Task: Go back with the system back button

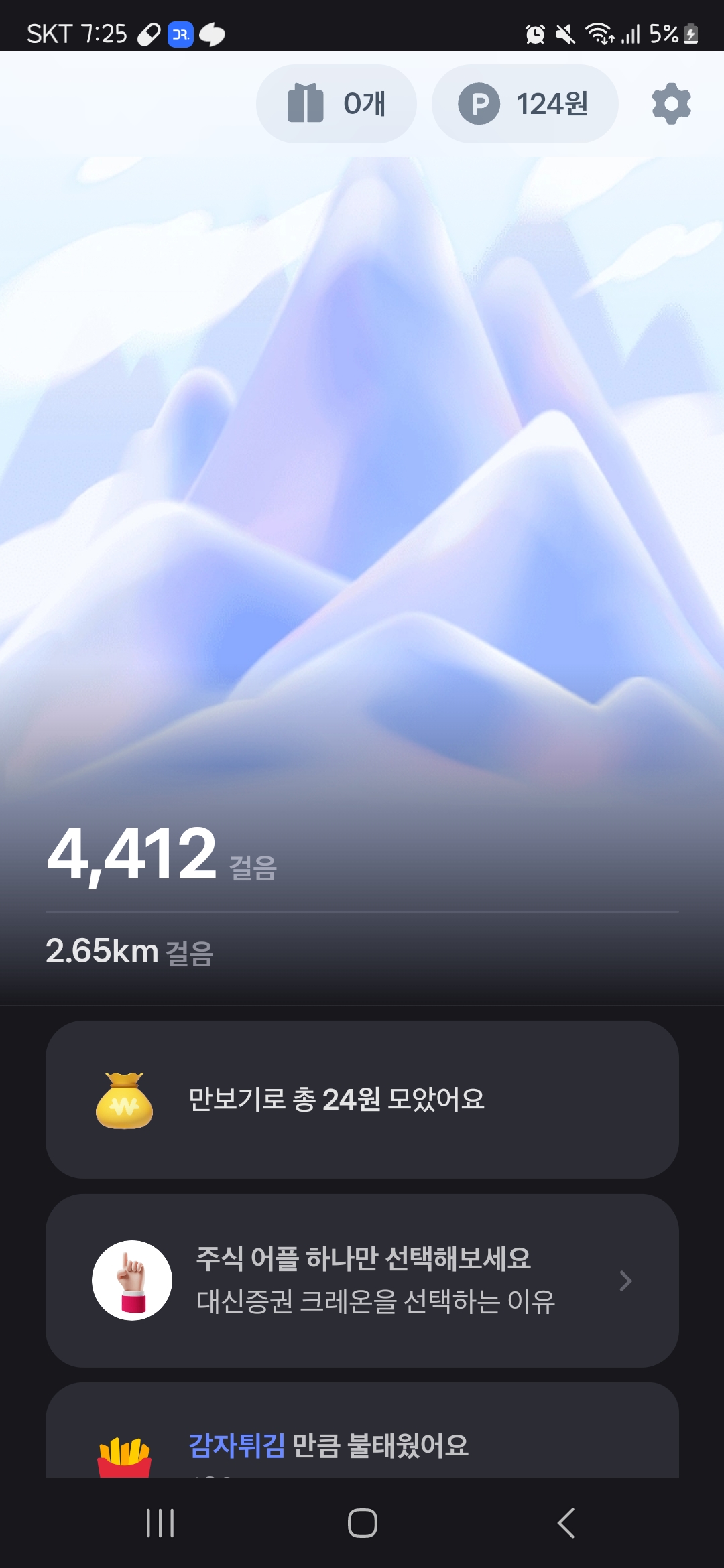Action: [566, 1523]
